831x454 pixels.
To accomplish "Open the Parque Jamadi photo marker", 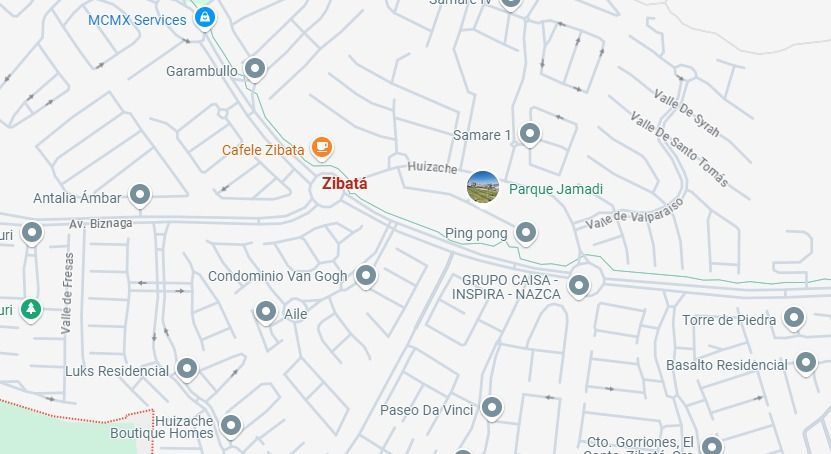I will (x=483, y=187).
